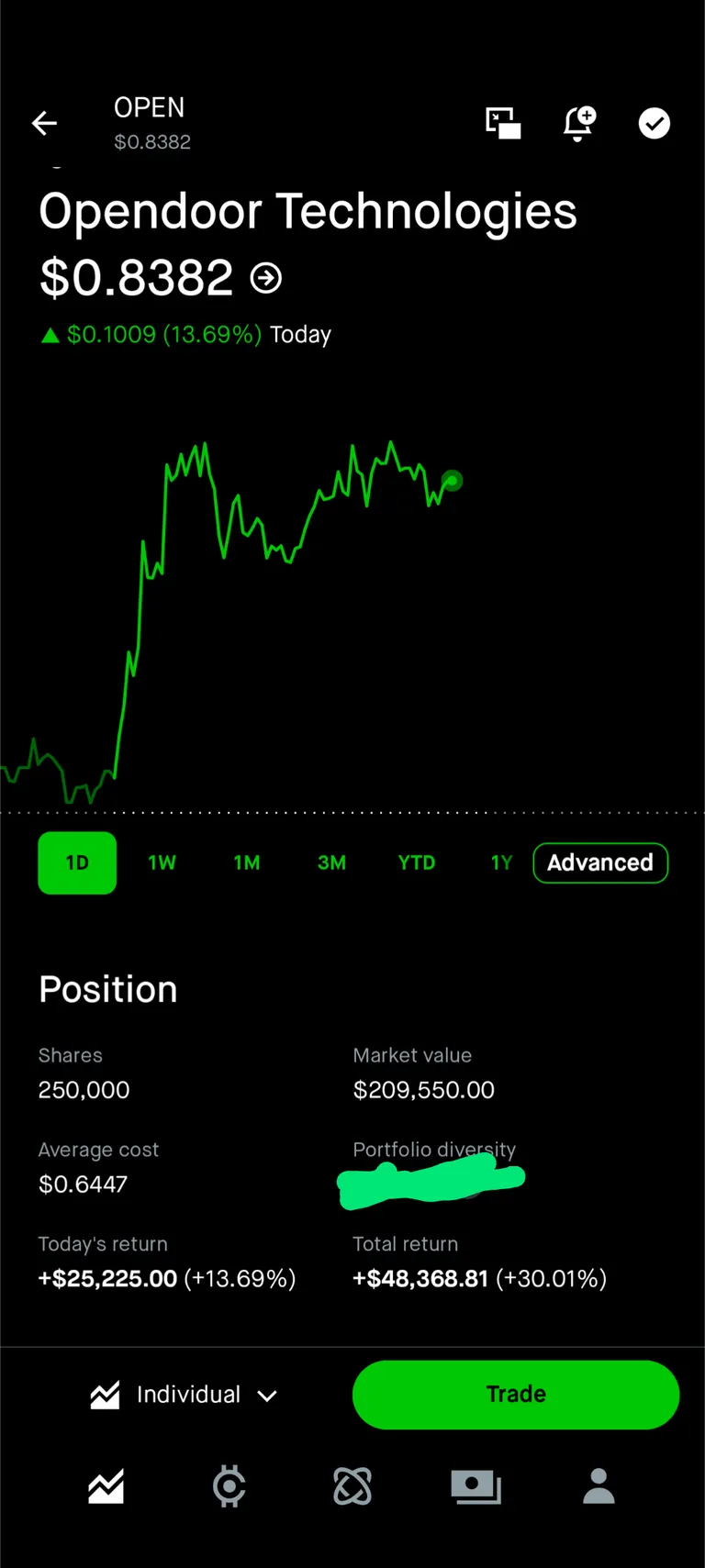This screenshot has height=1568, width=705.
Task: Select the 1D chart range
Action: (x=77, y=862)
